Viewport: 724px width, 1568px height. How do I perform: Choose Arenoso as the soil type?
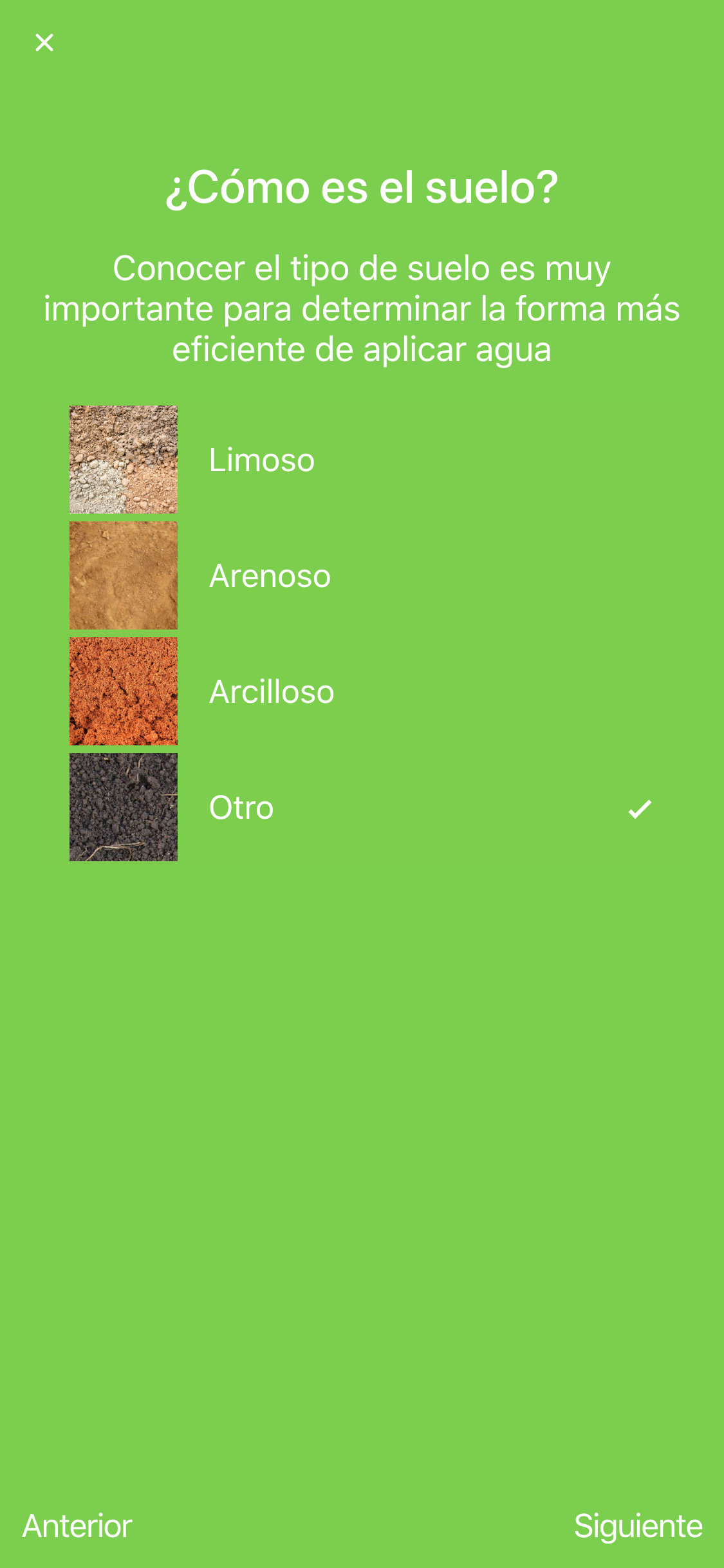point(362,575)
